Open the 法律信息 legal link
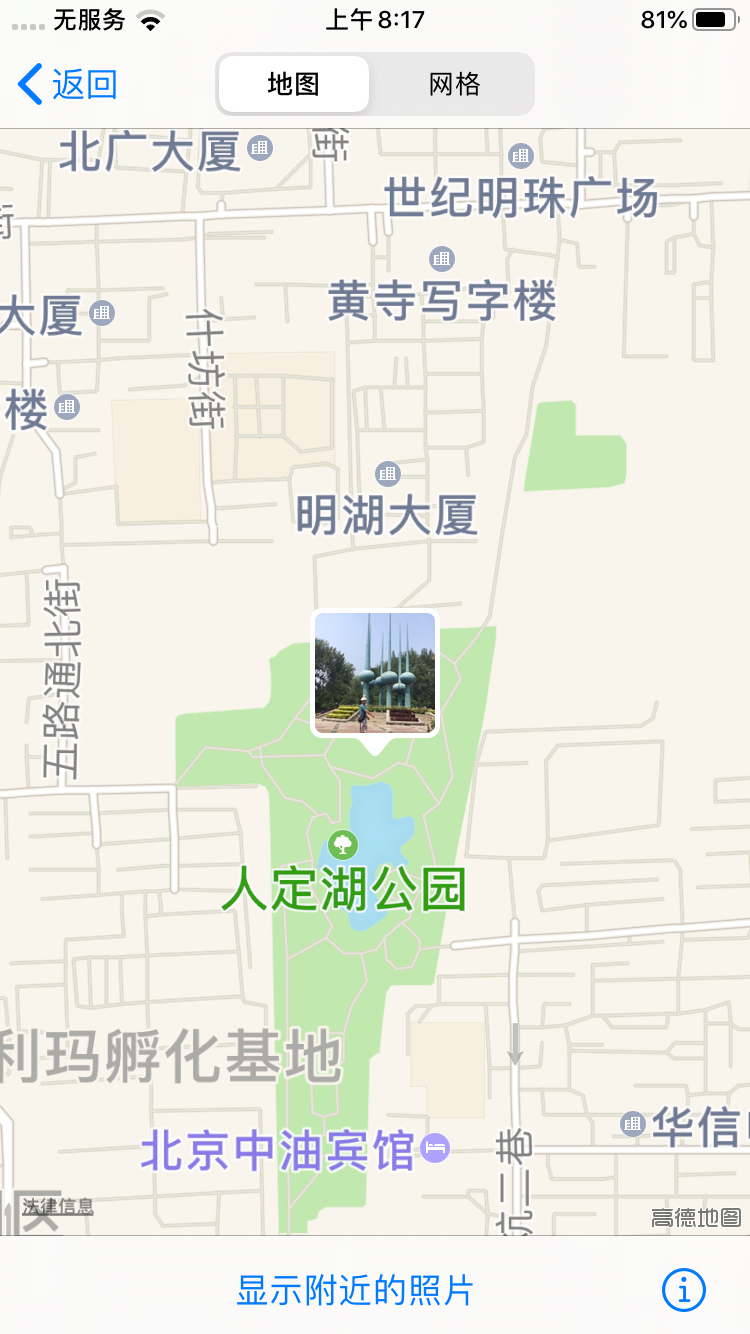750x1334 pixels. [x=58, y=1206]
